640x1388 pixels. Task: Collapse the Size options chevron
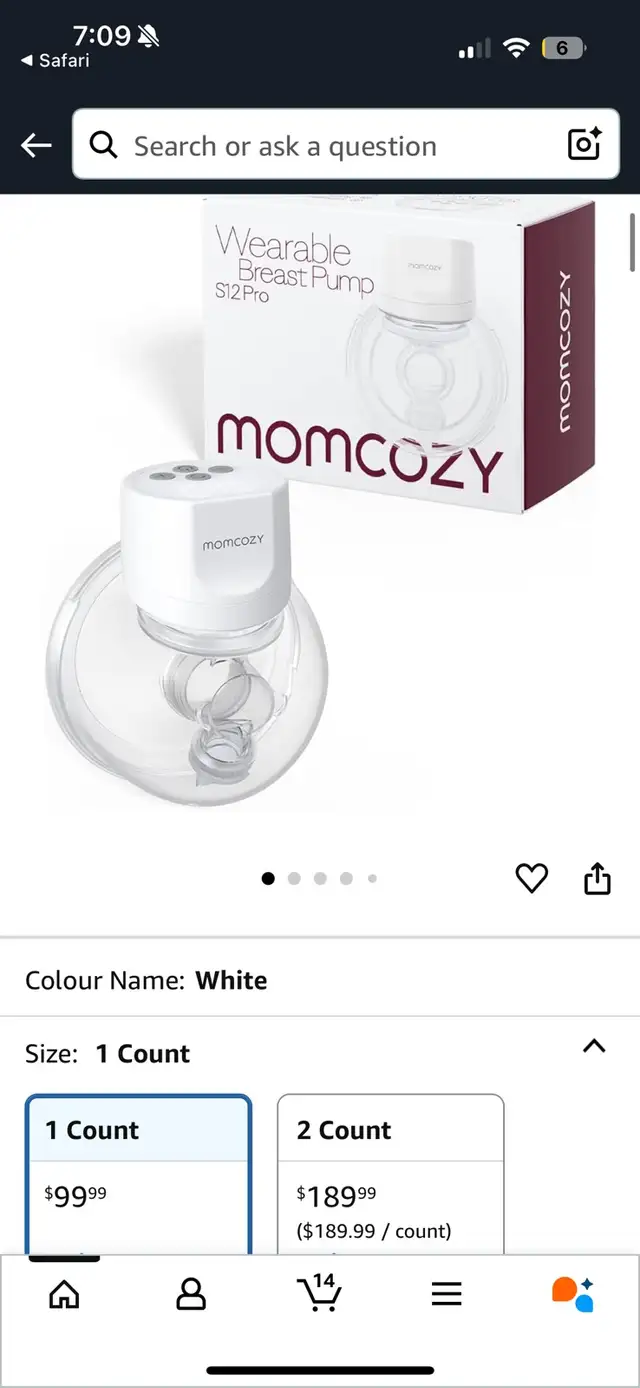[x=594, y=1046]
